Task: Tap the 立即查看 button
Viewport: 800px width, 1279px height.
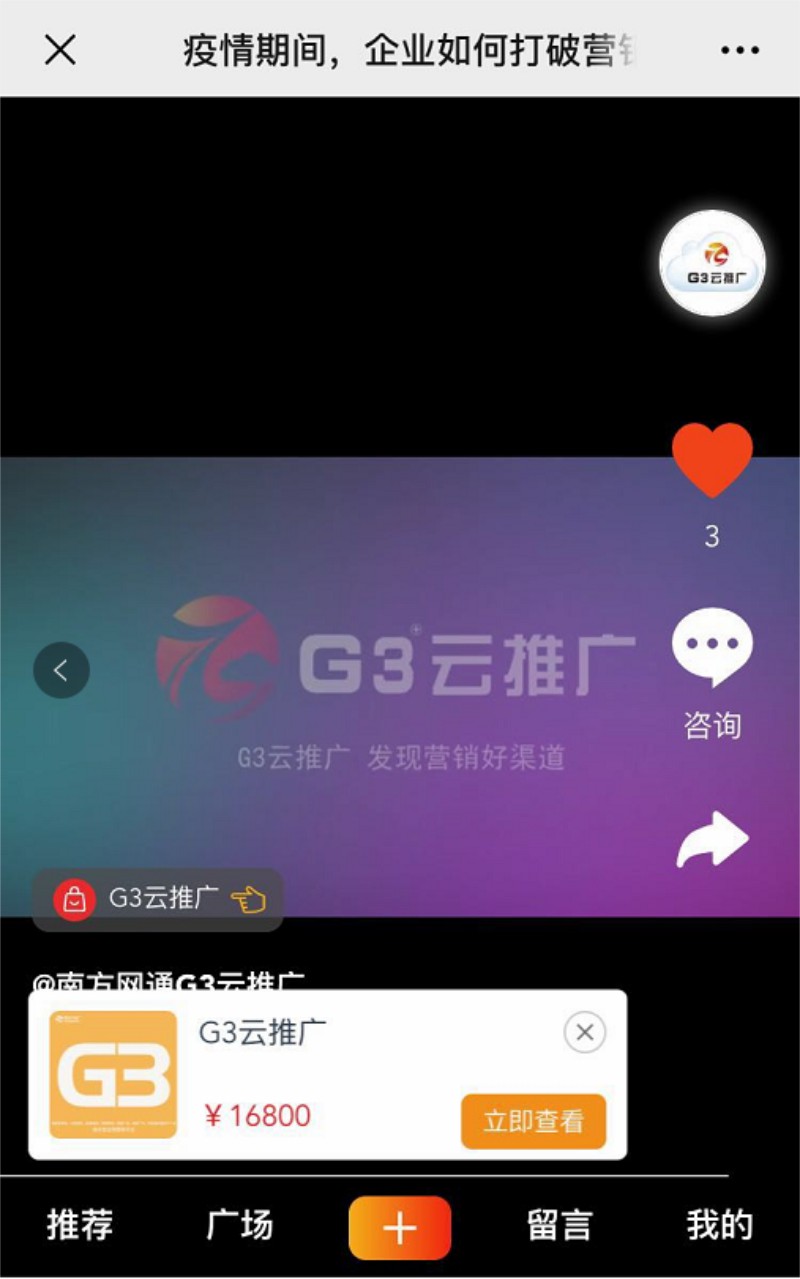Action: [x=533, y=1121]
